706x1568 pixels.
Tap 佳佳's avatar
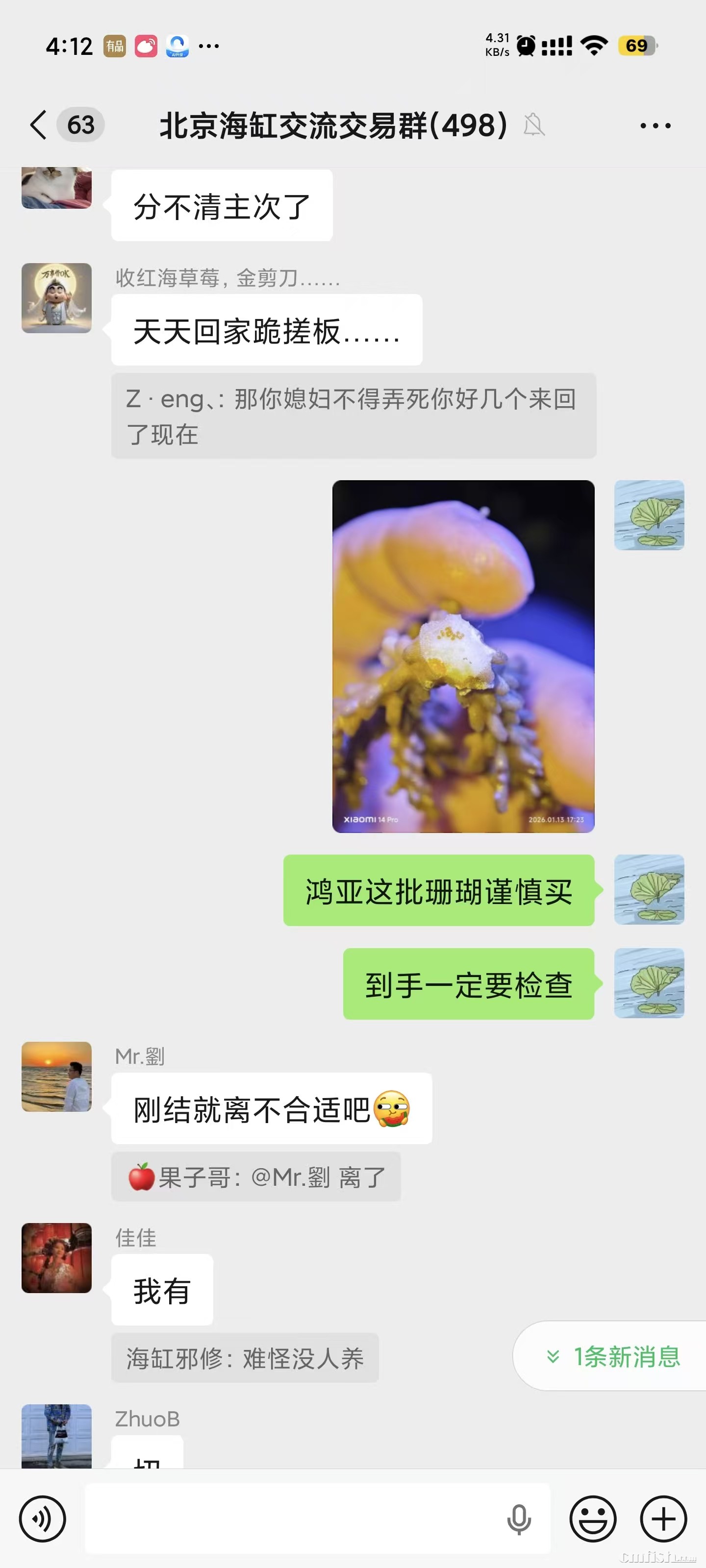56,1259
